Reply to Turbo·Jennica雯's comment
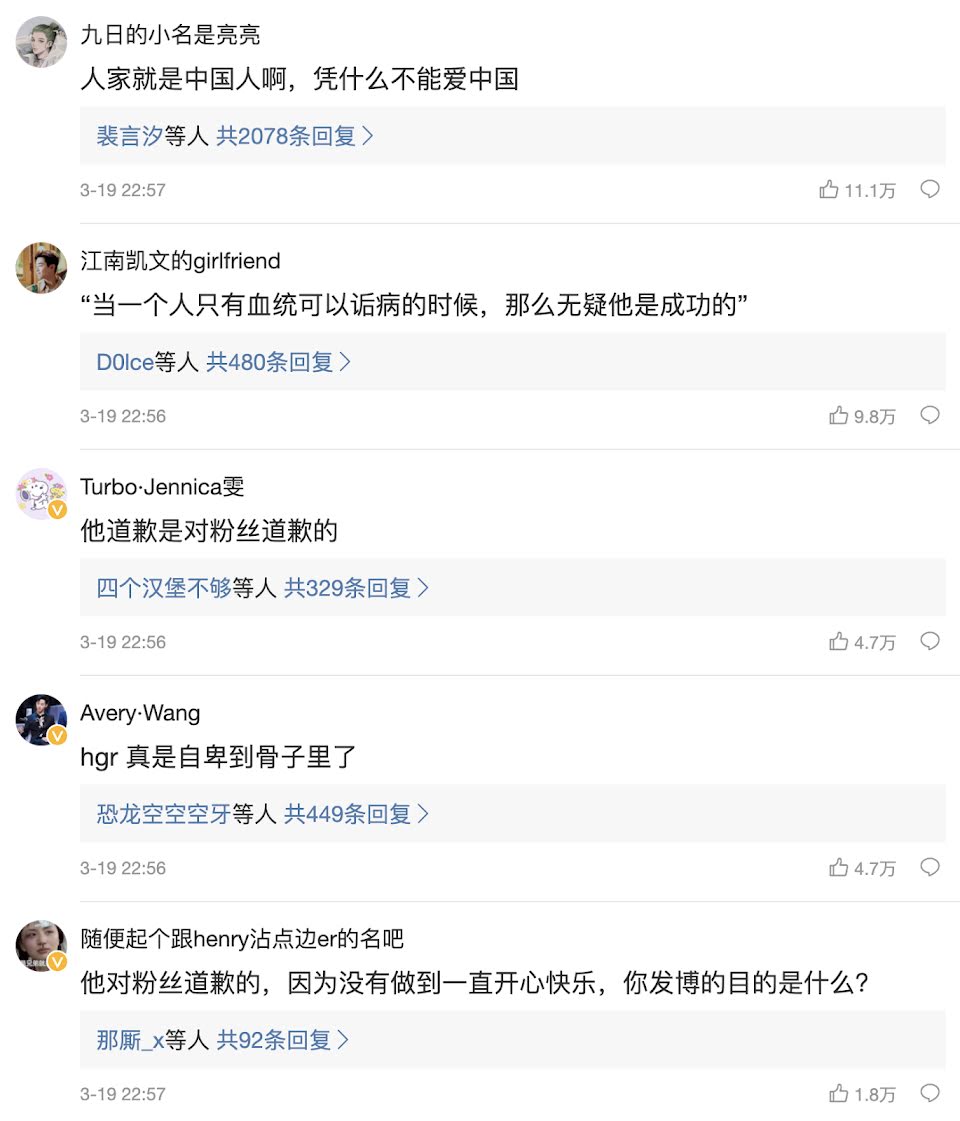The image size is (960, 1121). pyautogui.click(x=930, y=641)
